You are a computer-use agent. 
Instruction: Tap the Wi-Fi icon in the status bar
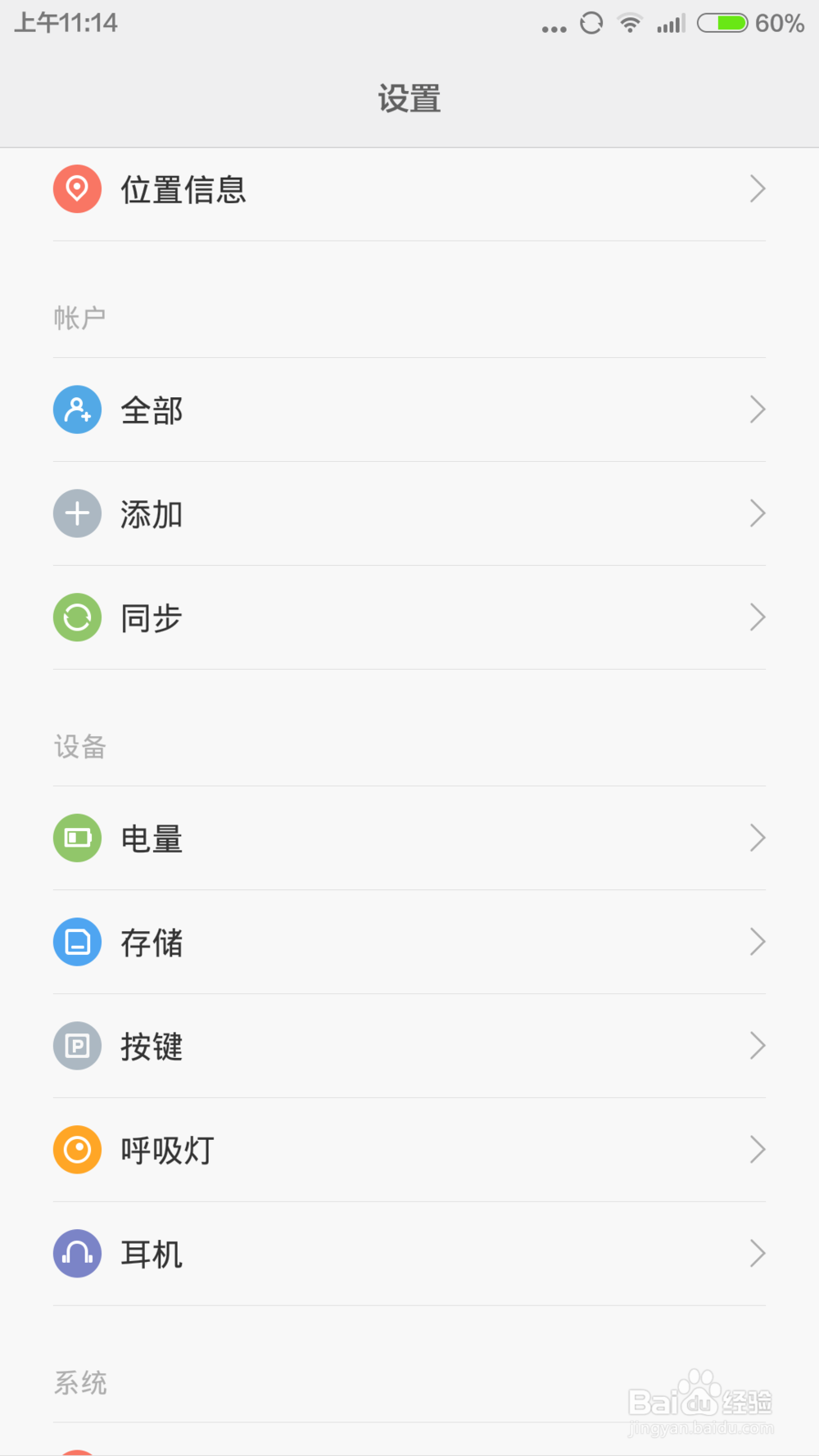[x=630, y=23]
